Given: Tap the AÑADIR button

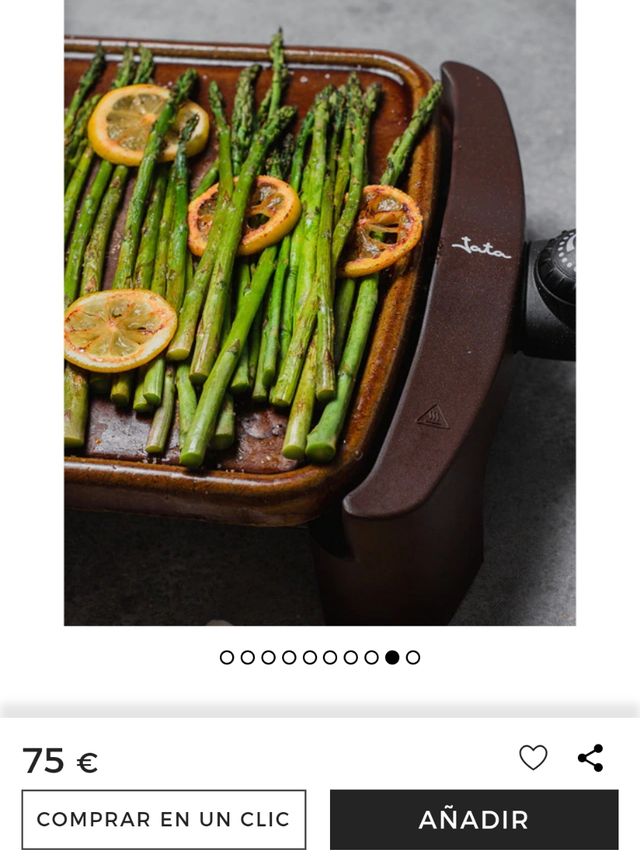Looking at the screenshot, I should point(474,820).
